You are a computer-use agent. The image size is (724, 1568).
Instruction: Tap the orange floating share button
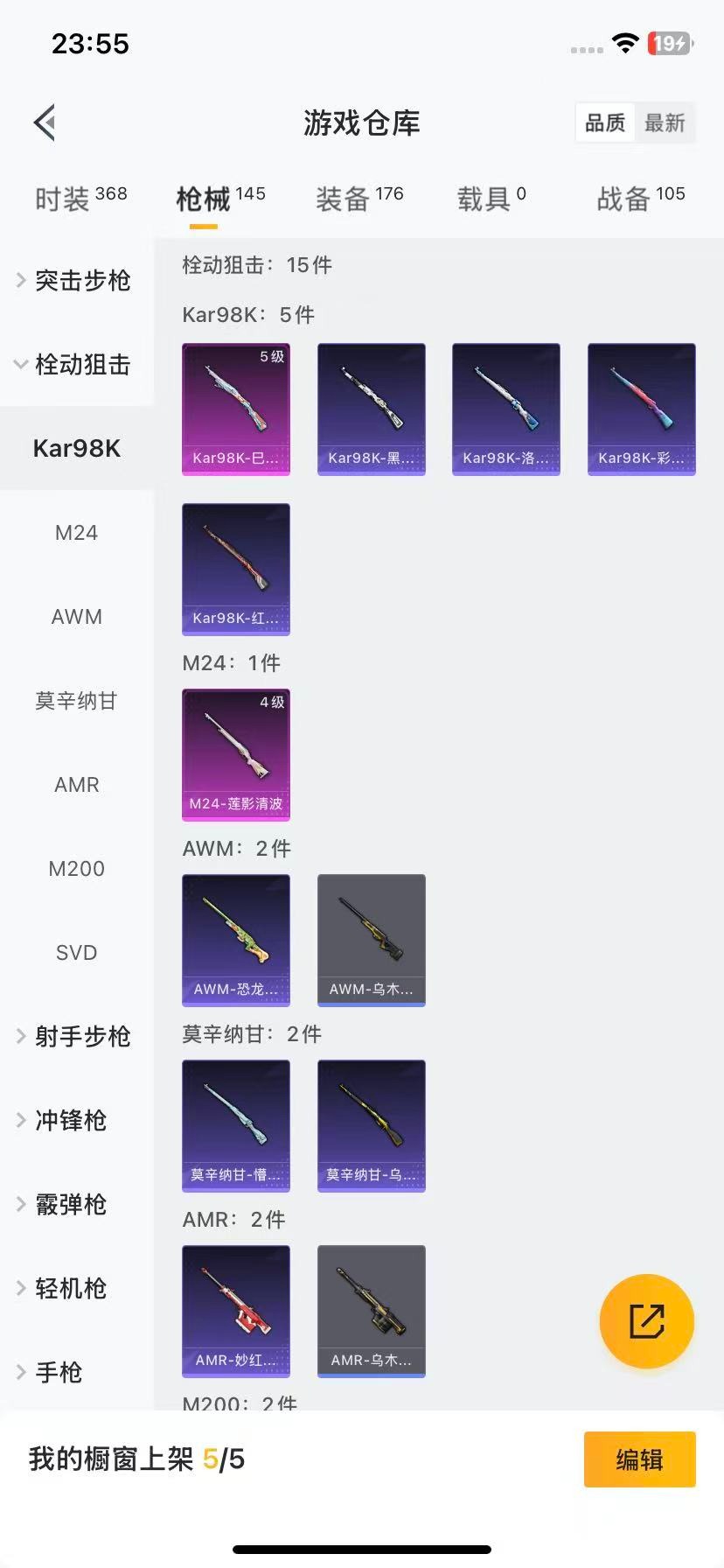[x=646, y=1320]
